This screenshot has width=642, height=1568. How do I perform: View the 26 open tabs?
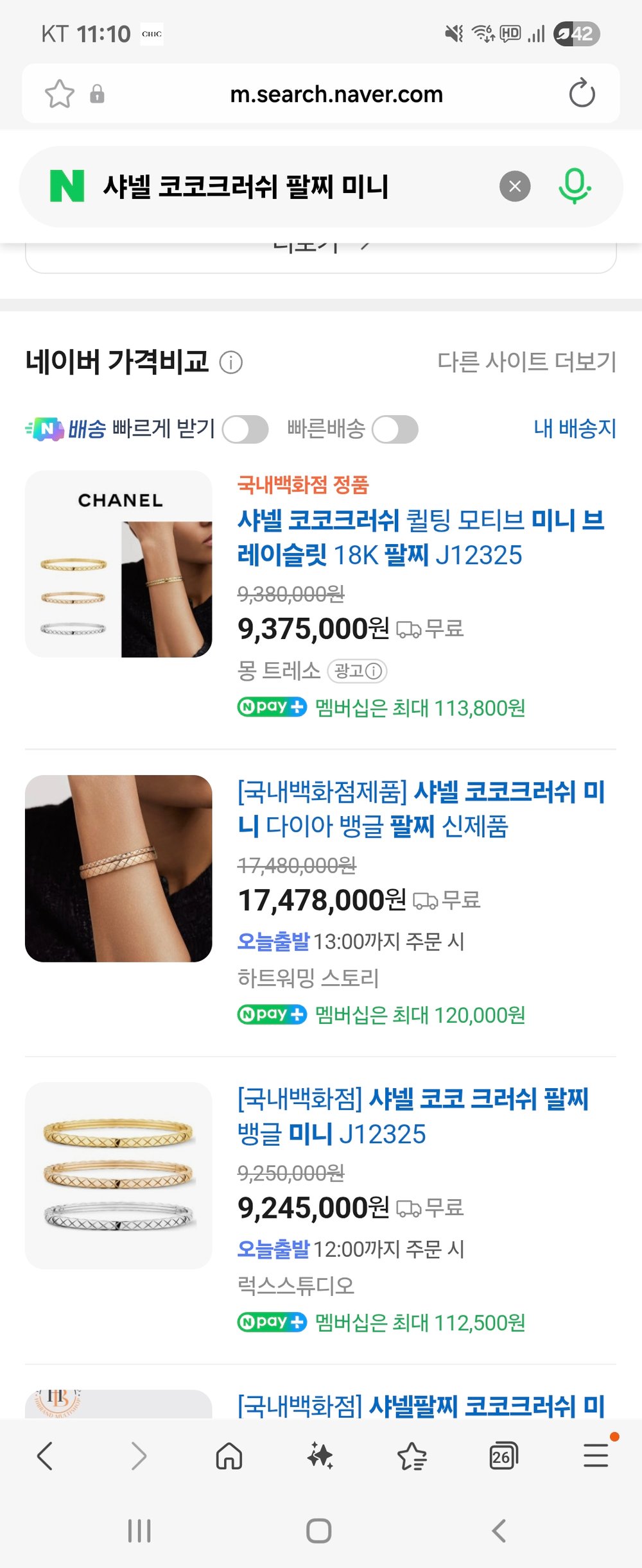tap(503, 1456)
